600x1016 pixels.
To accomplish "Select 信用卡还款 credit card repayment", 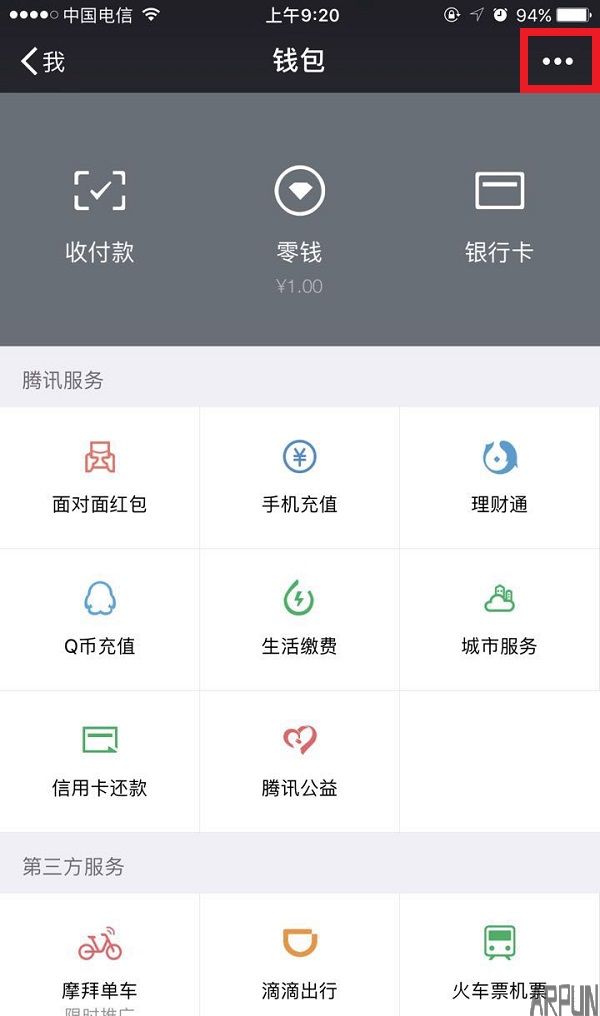I will click(100, 761).
